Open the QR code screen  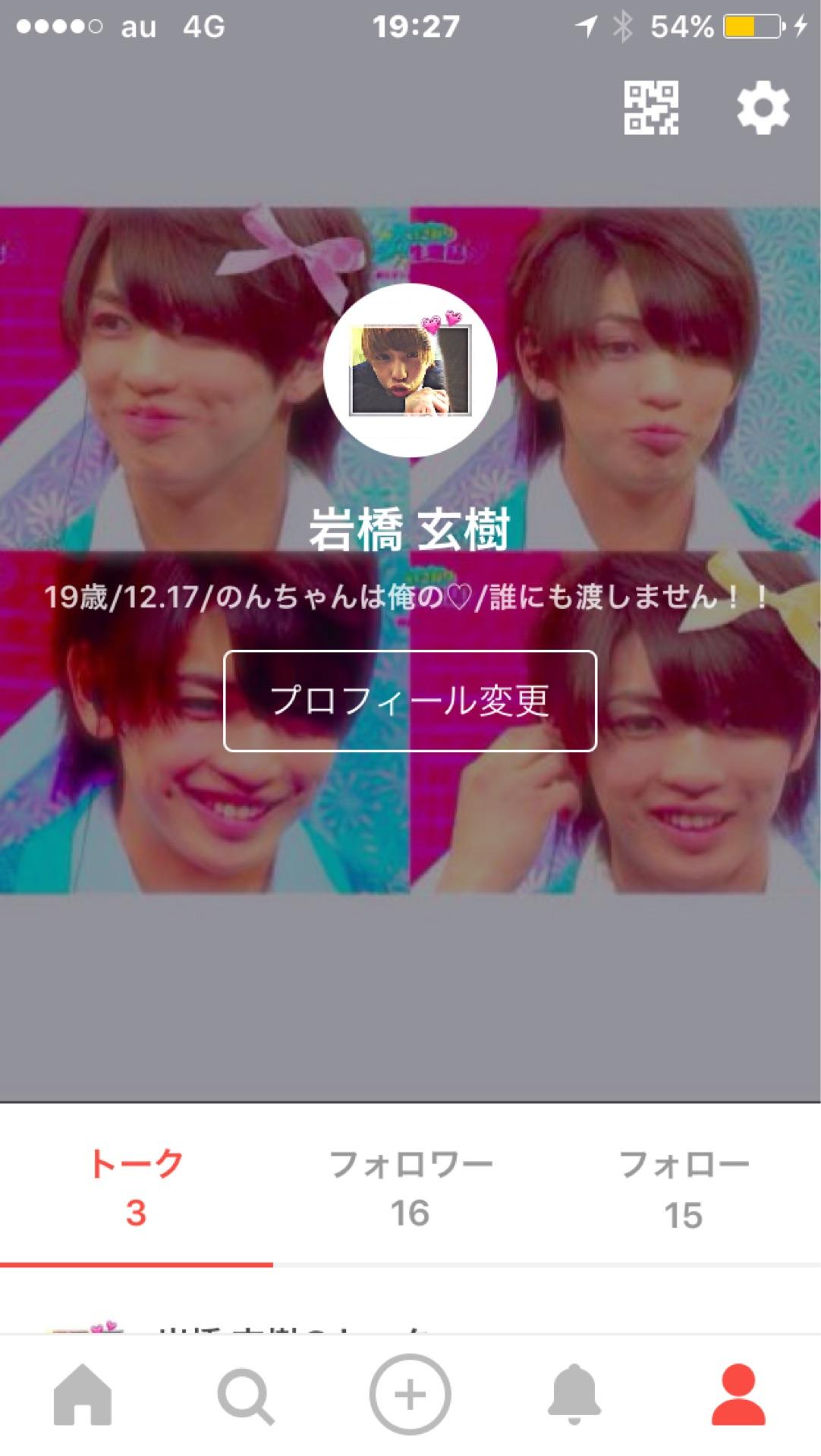pyautogui.click(x=651, y=108)
